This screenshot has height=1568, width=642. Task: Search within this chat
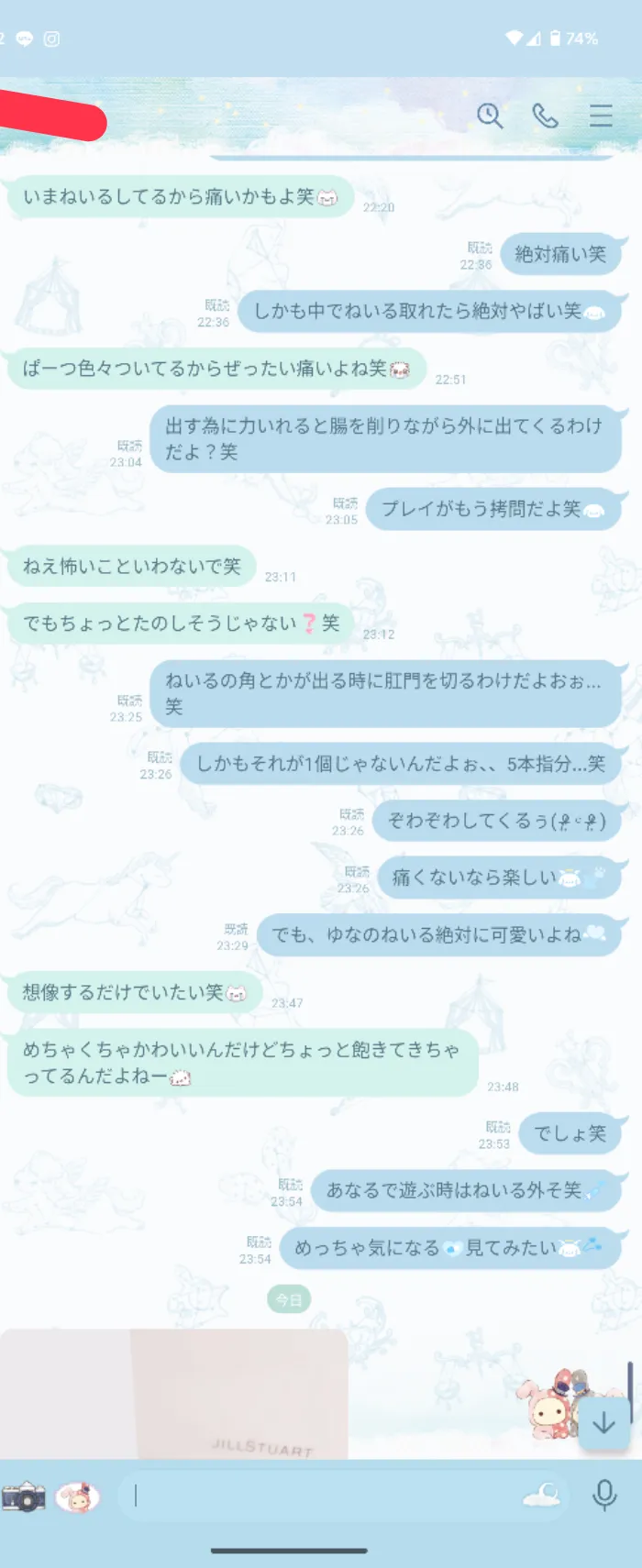point(490,116)
